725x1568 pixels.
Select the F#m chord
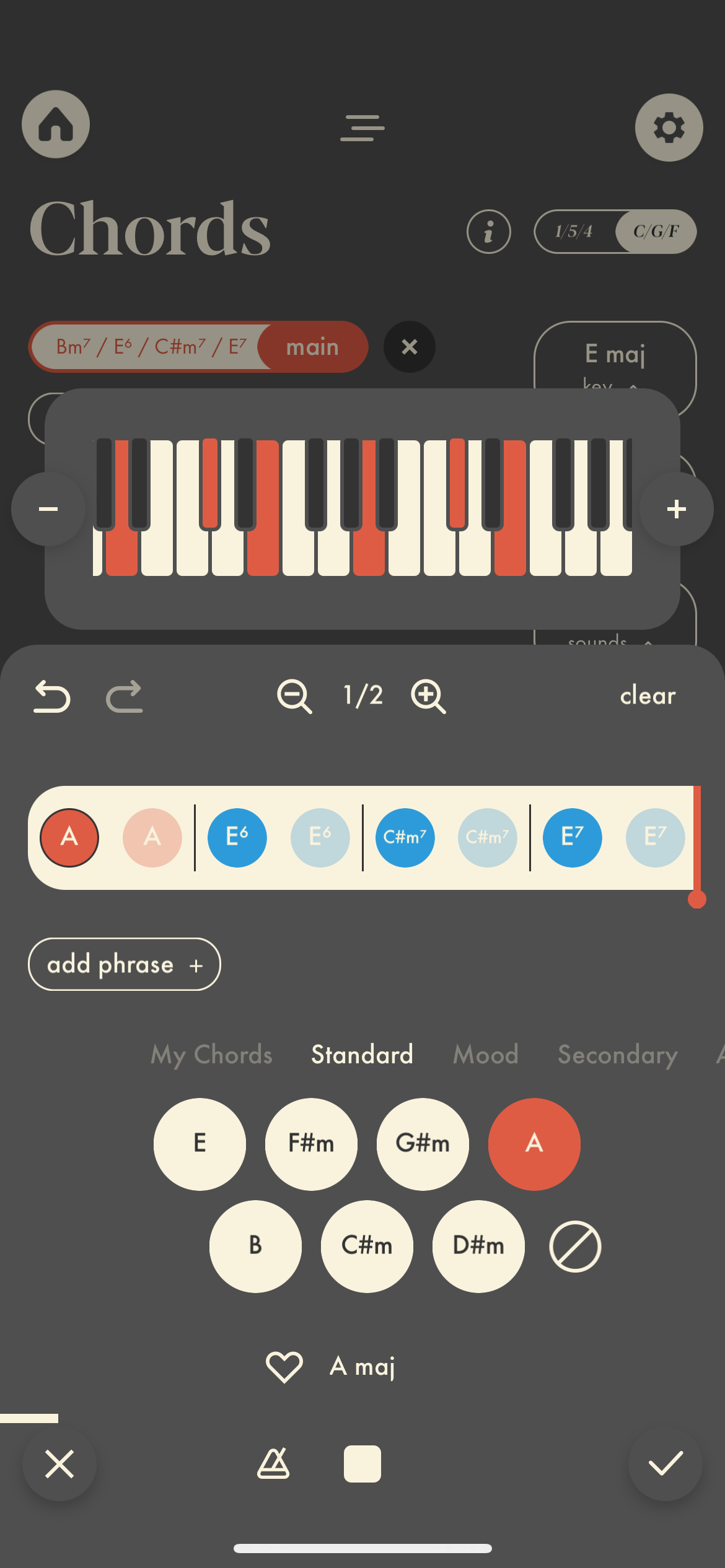[x=311, y=1144]
